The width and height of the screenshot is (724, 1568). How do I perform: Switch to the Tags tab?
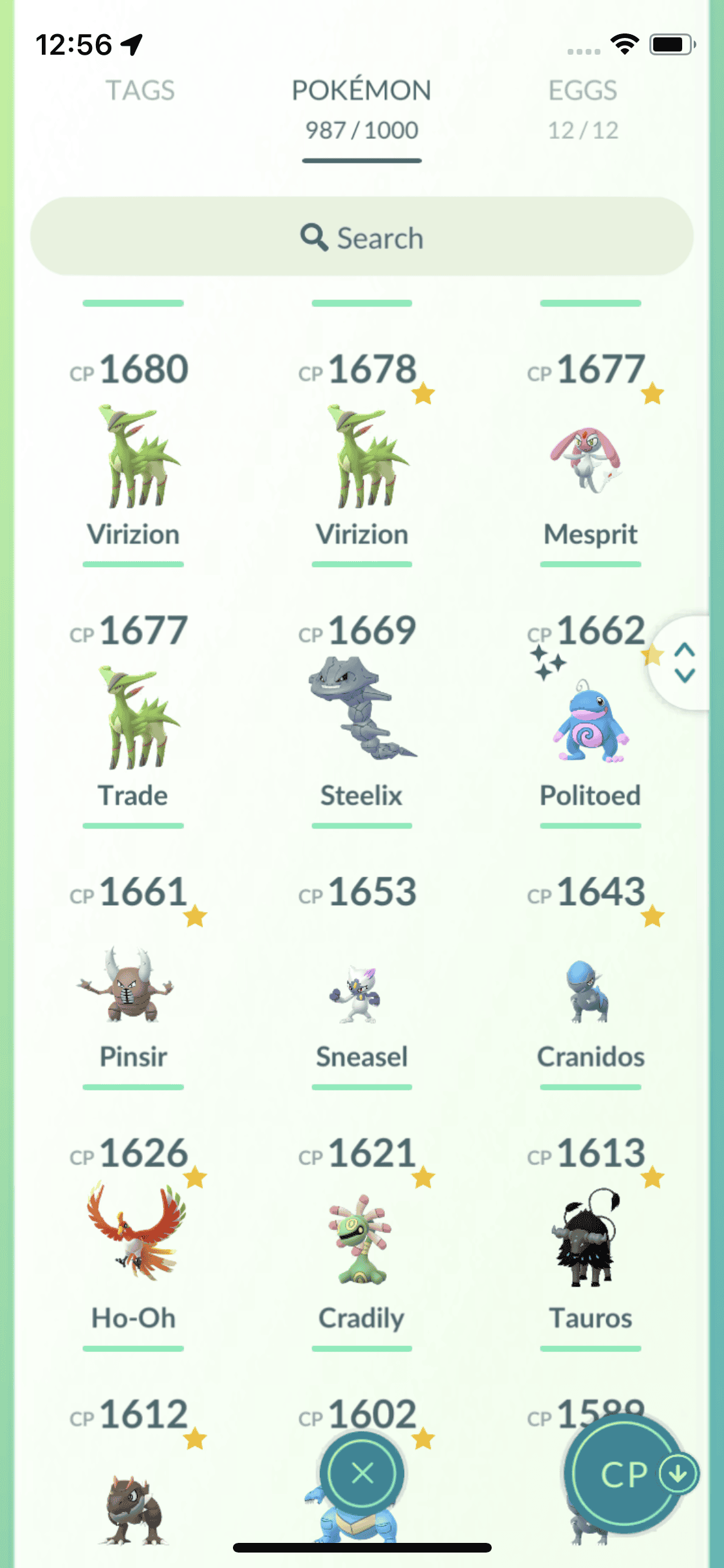click(x=140, y=91)
